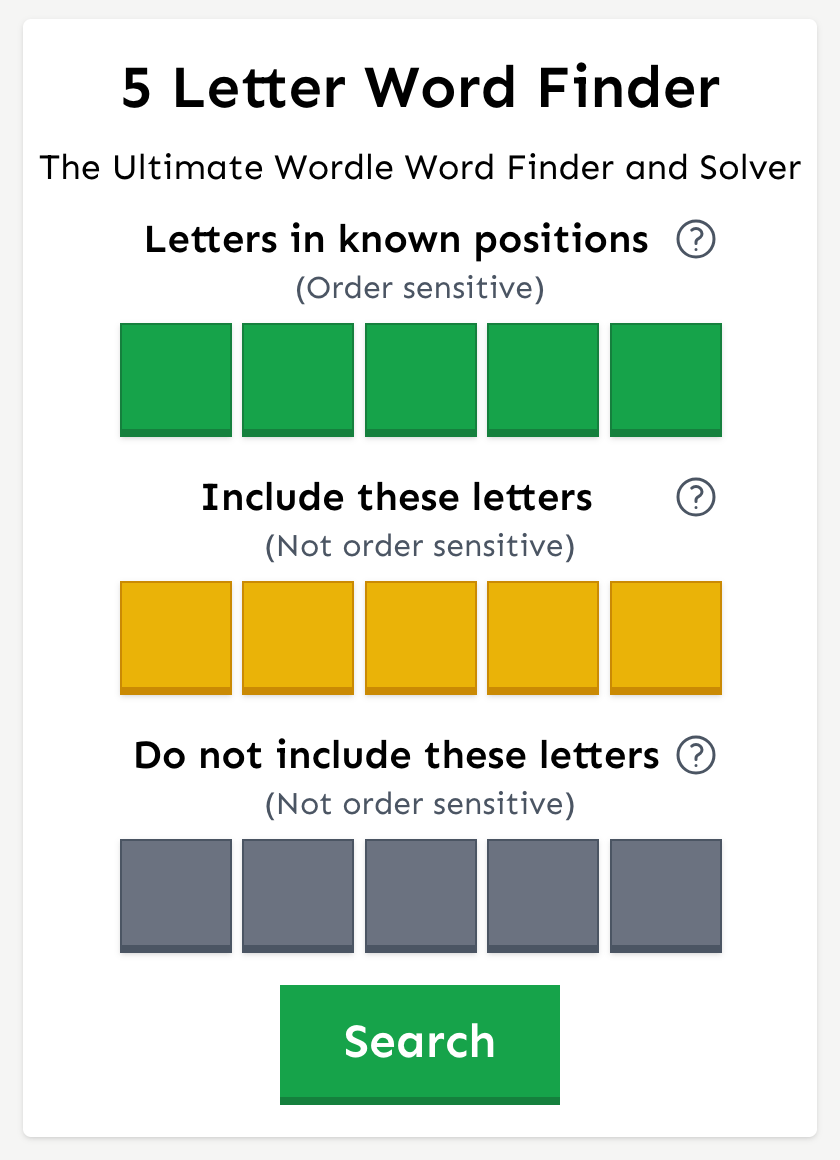Select the fifth green known-position box
The image size is (840, 1160).
pyautogui.click(x=665, y=379)
